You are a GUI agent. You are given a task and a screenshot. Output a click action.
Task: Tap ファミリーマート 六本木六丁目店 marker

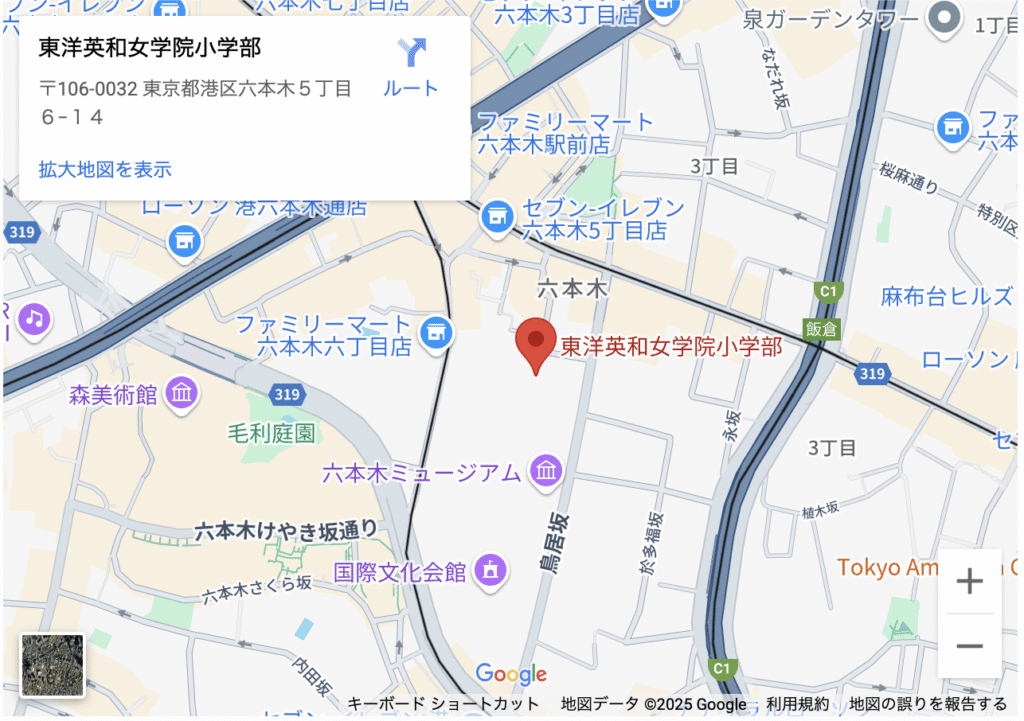(435, 334)
